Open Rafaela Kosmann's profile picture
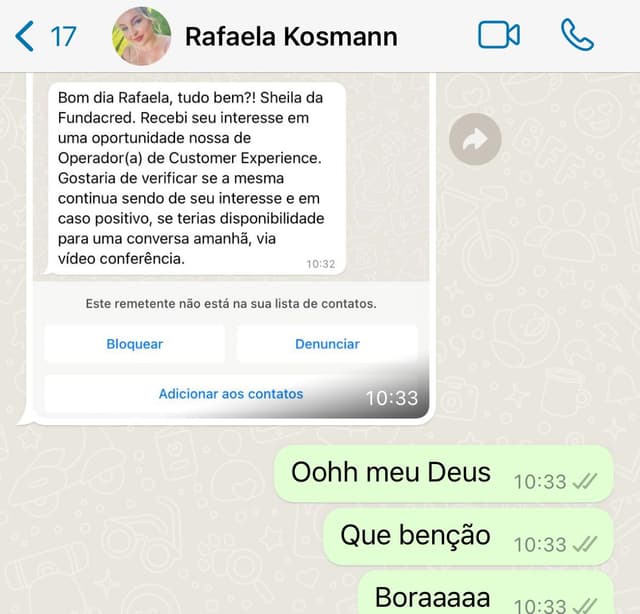Screen dimensions: 640x614 (141, 36)
